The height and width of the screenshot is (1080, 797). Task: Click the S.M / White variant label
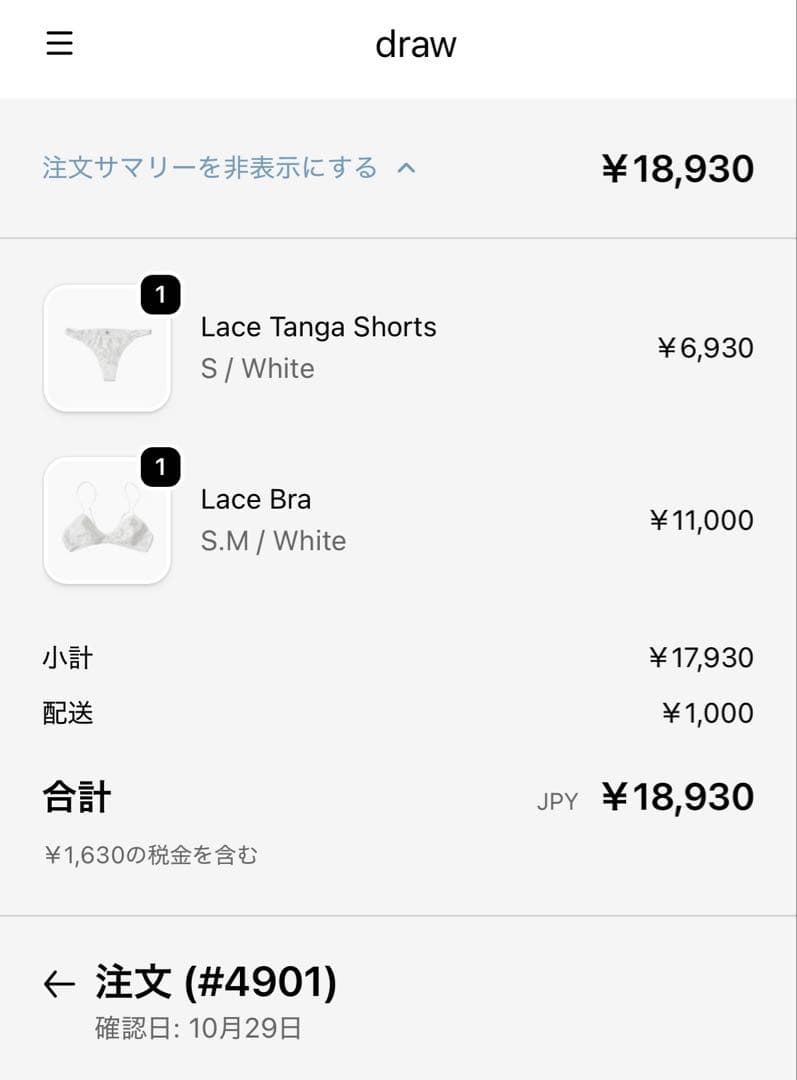[x=273, y=541]
